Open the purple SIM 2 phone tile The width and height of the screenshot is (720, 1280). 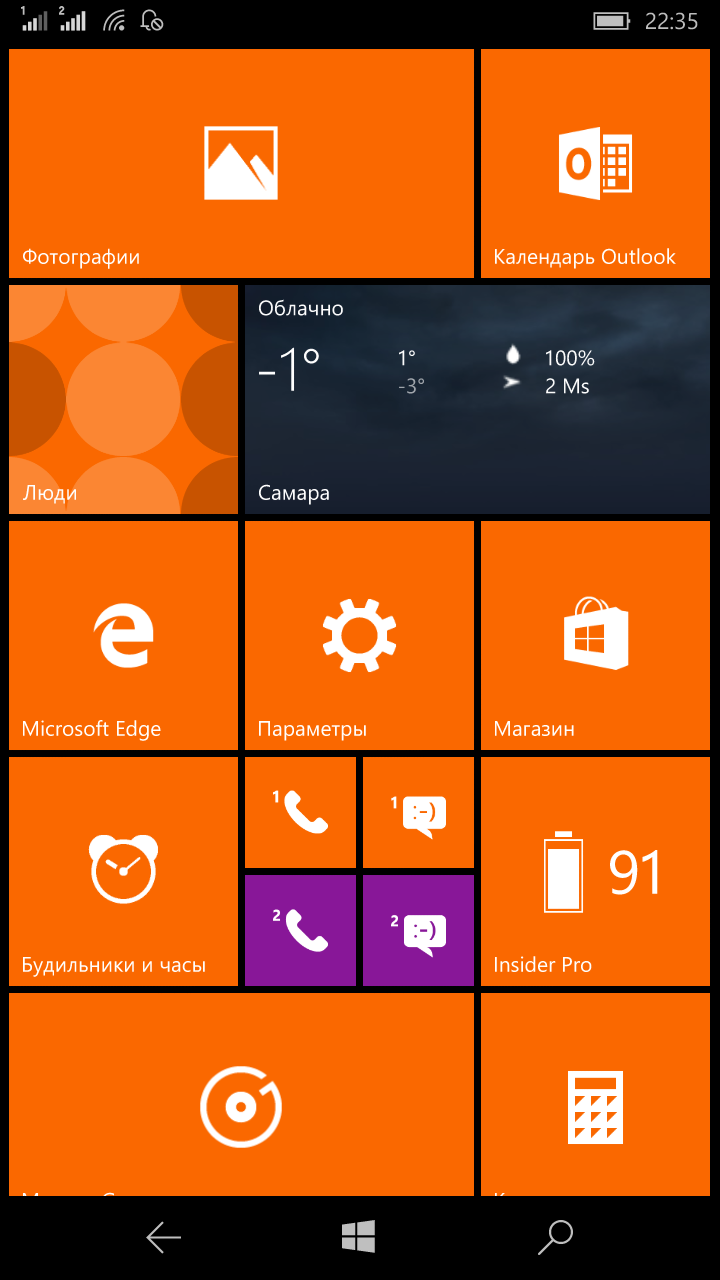(x=300, y=930)
